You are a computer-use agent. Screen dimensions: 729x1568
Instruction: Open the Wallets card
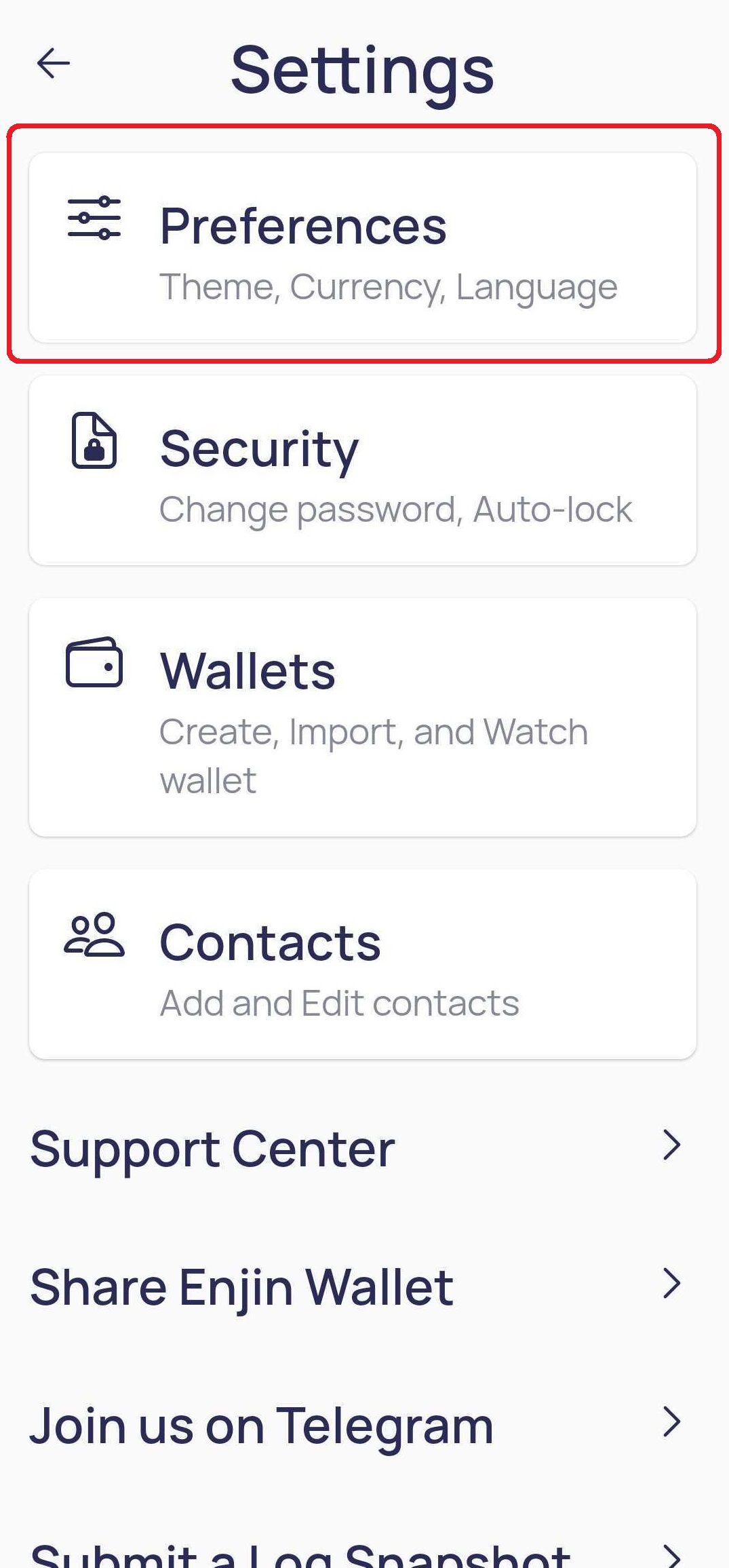(363, 717)
